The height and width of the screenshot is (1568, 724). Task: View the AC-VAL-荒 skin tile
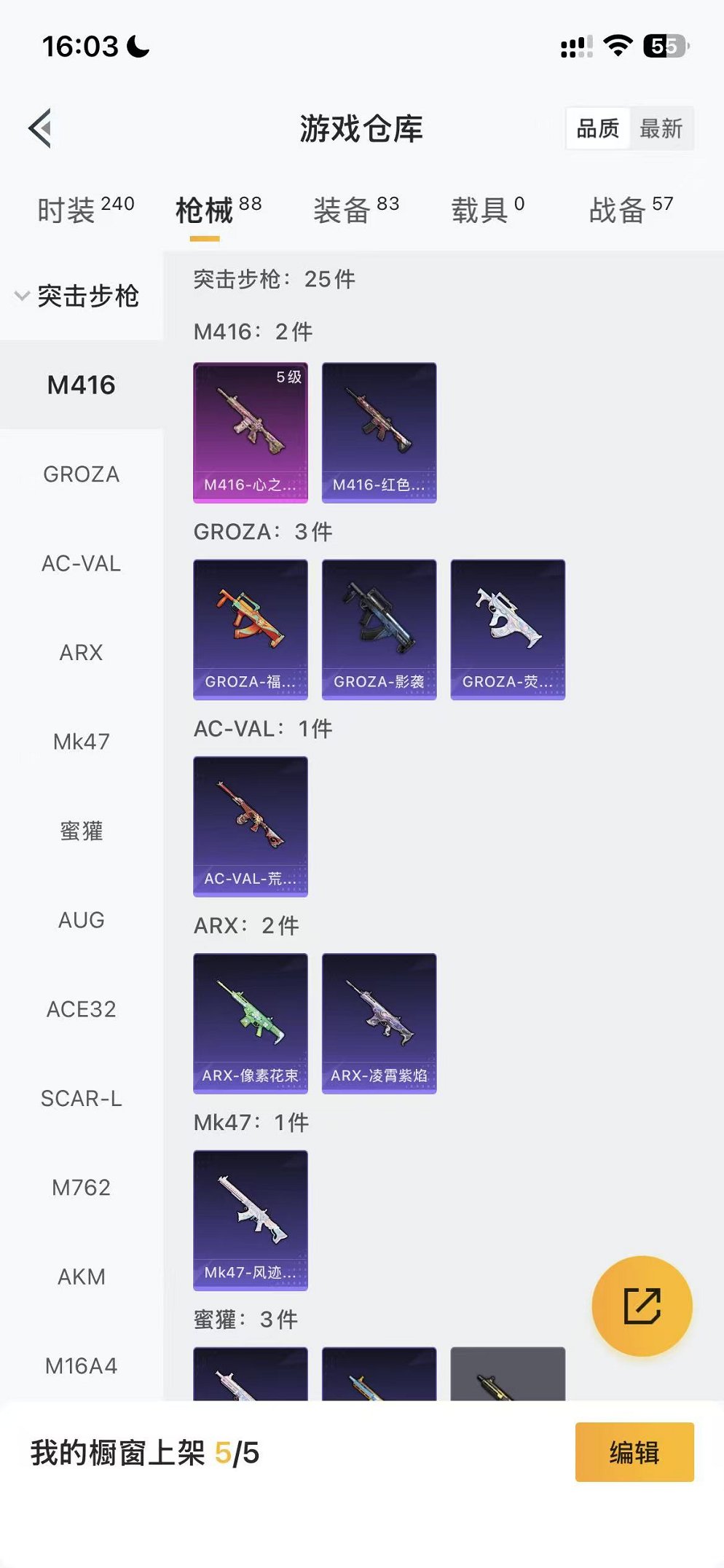click(x=251, y=826)
